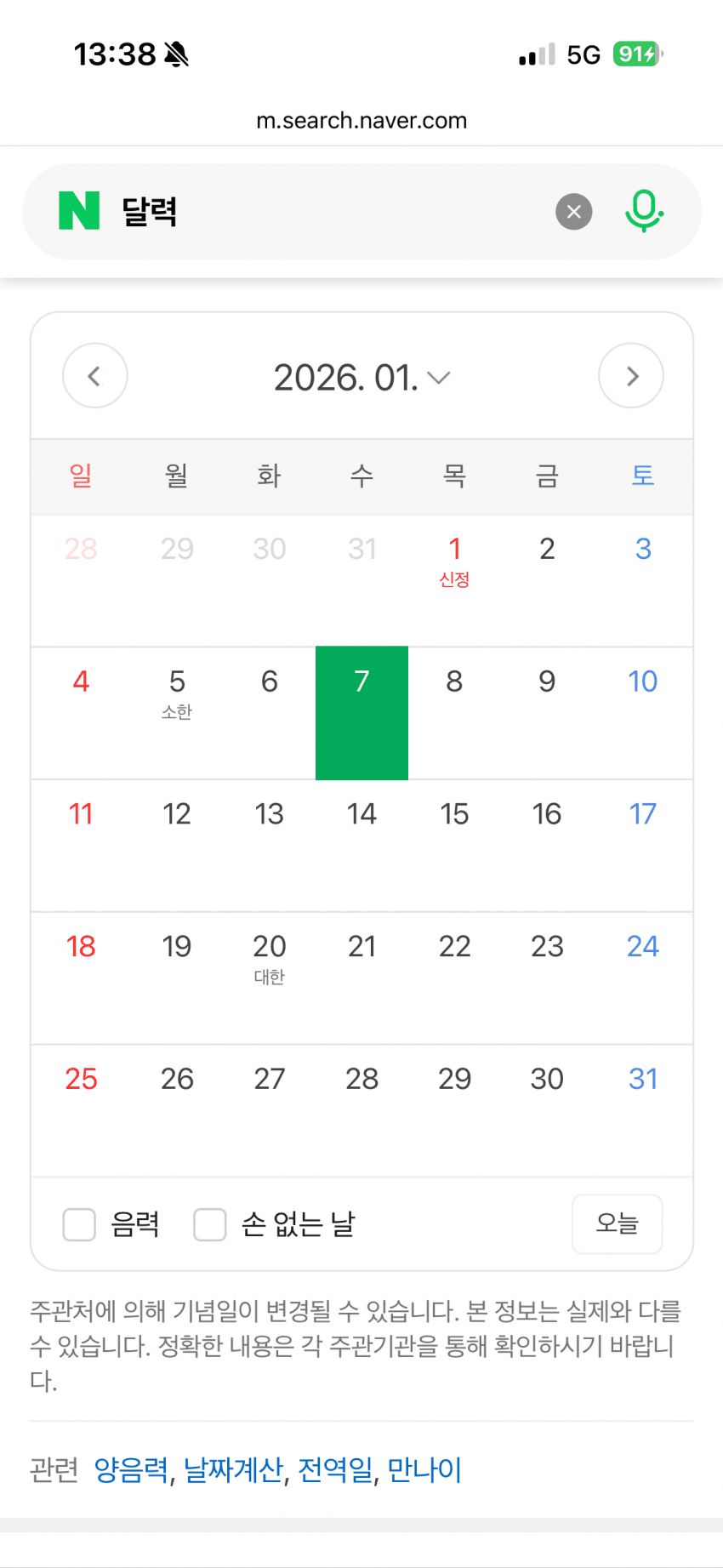Open the Naver N logo home
Viewport: 723px width, 1568px height.
coord(79,211)
